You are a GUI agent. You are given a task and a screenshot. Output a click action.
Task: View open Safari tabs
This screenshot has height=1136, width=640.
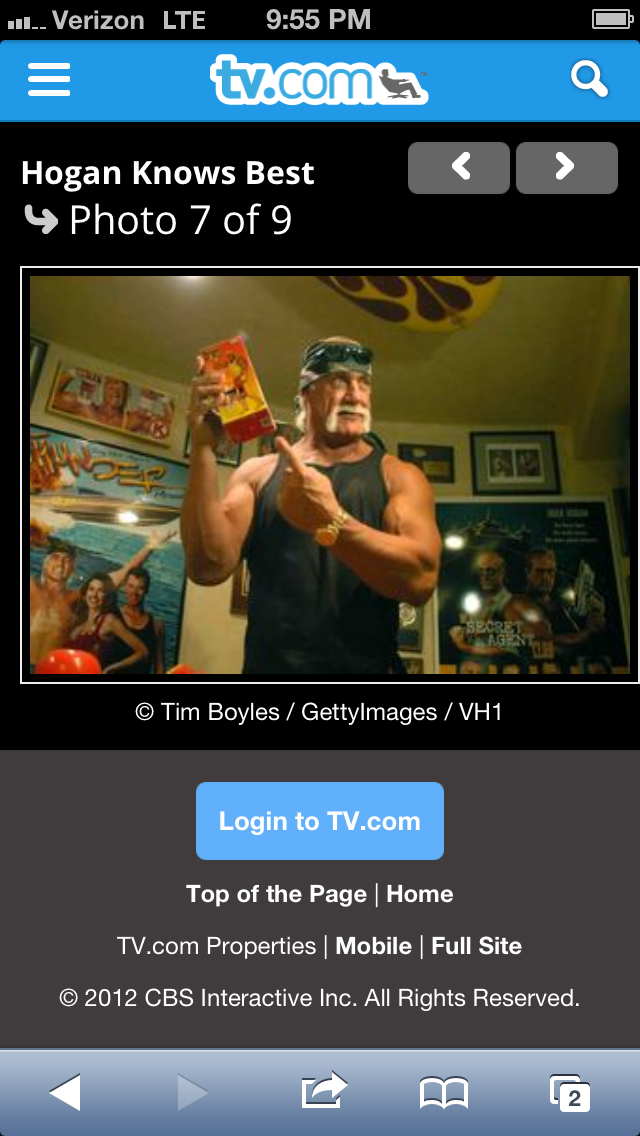click(x=570, y=1093)
